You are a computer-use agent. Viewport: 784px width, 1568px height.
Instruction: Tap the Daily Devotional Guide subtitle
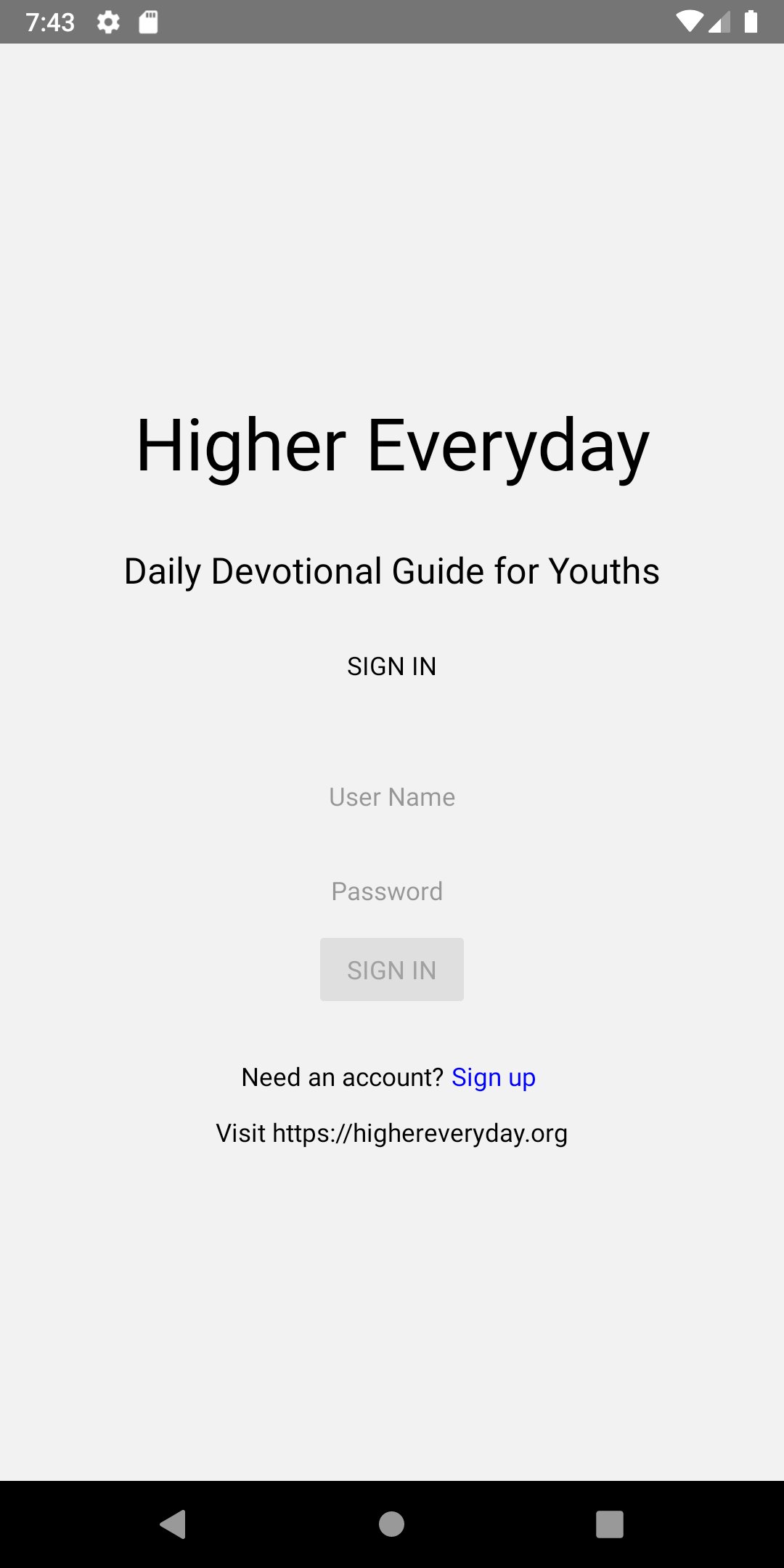pos(392,571)
